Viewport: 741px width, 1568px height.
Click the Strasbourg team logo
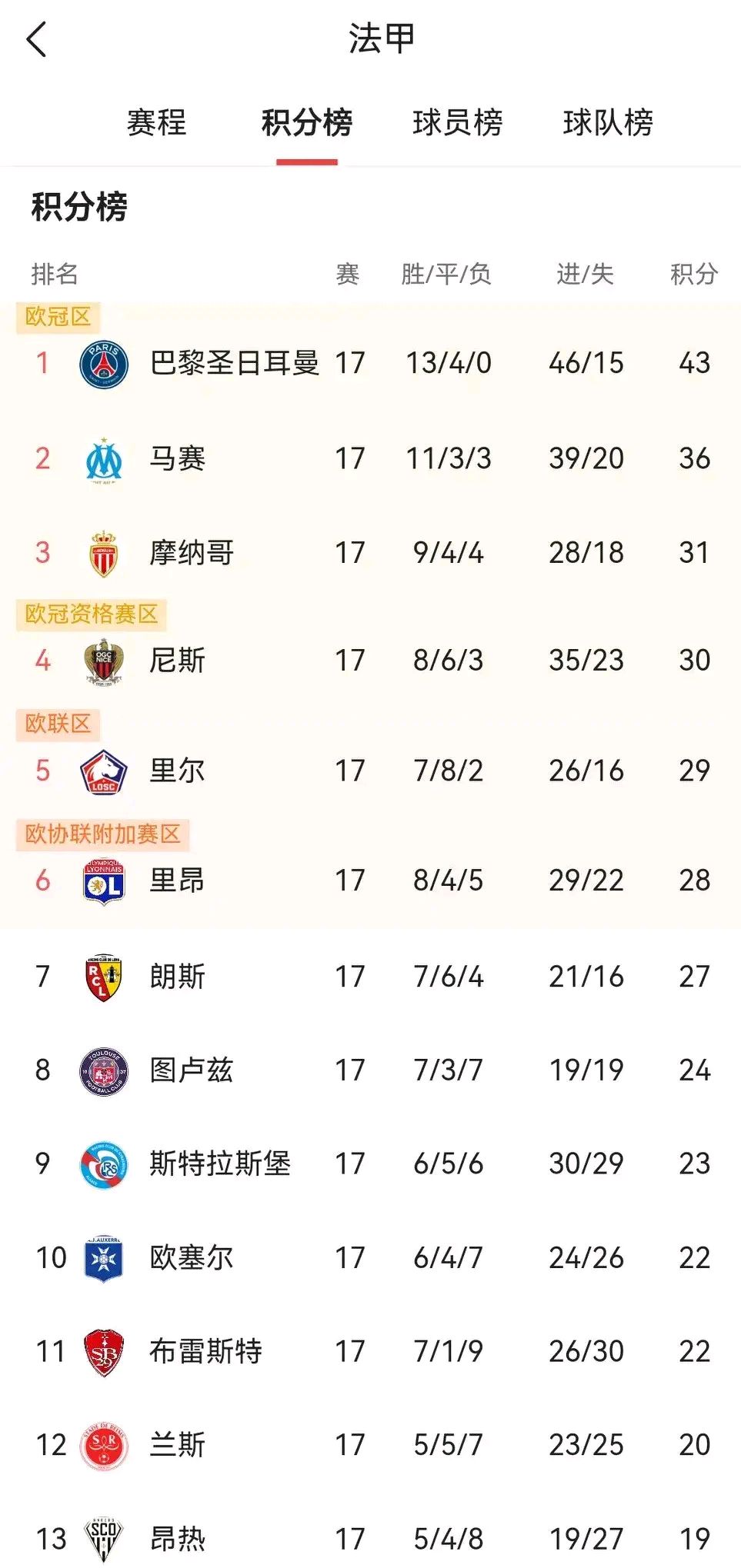(105, 1164)
